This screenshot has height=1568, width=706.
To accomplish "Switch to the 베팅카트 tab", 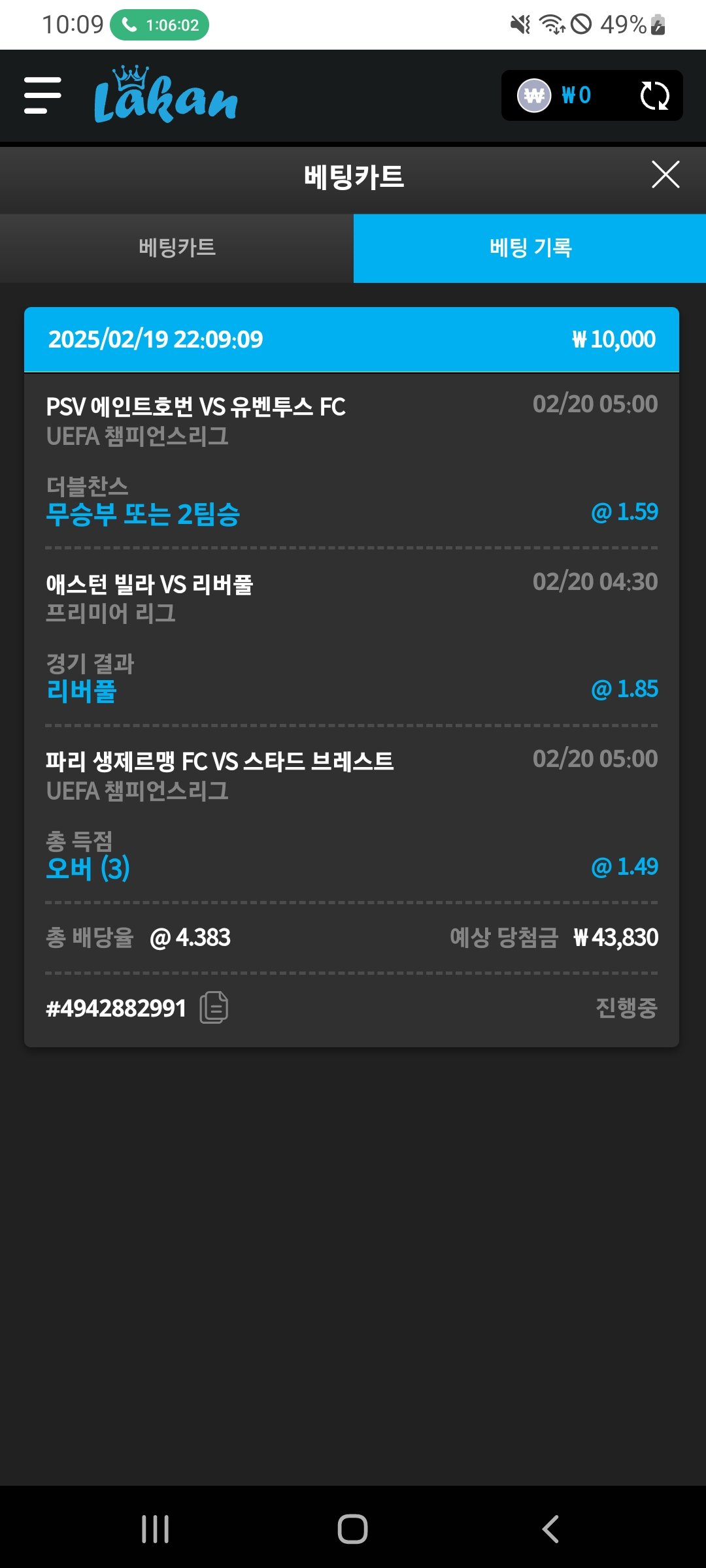I will click(x=176, y=248).
